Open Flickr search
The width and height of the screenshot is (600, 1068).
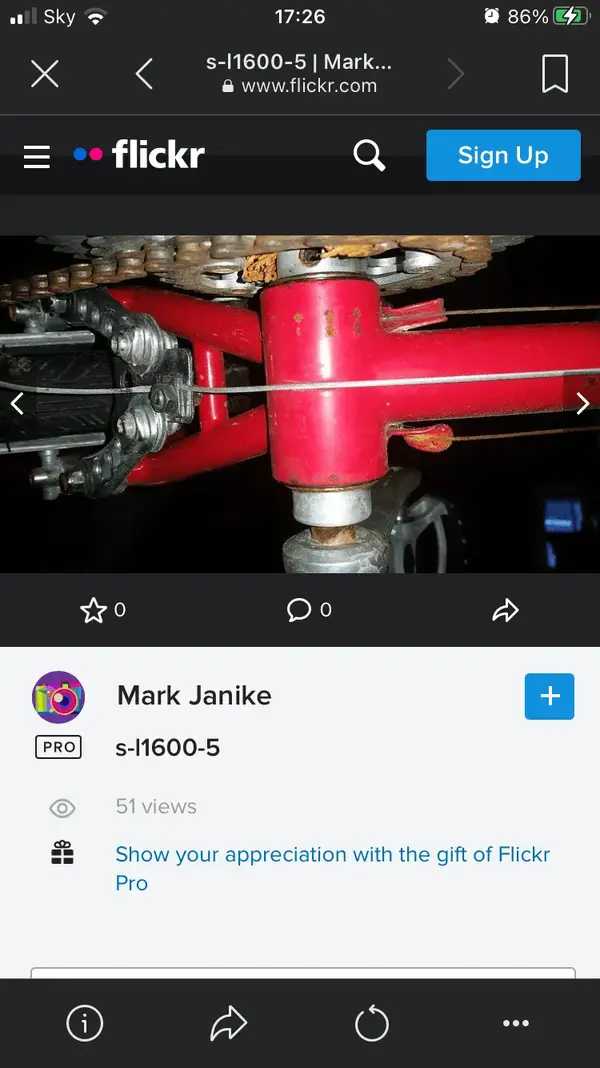[369, 155]
